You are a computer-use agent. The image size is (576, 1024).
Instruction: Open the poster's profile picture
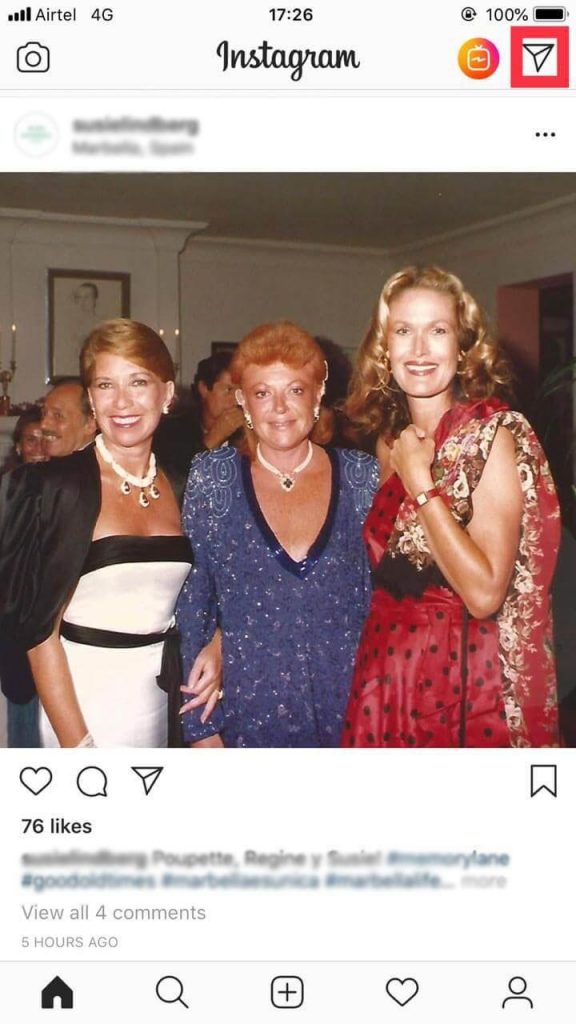point(36,135)
